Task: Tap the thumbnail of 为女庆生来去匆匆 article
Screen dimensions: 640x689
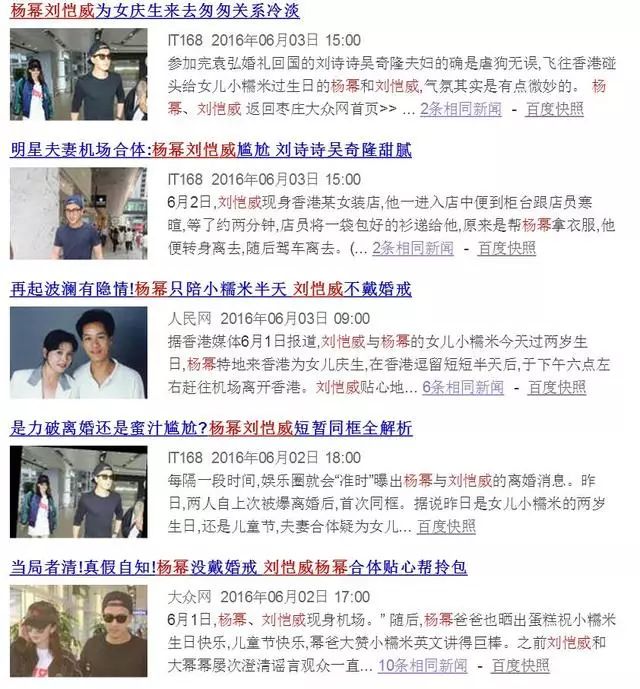Action: pyautogui.click(x=78, y=74)
